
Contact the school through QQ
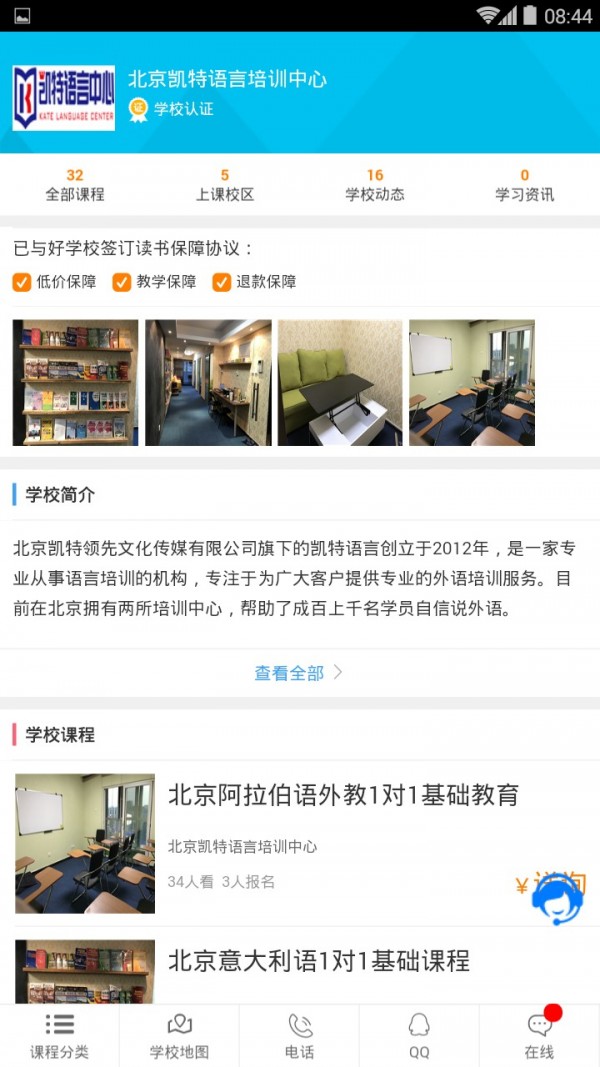[419, 1036]
